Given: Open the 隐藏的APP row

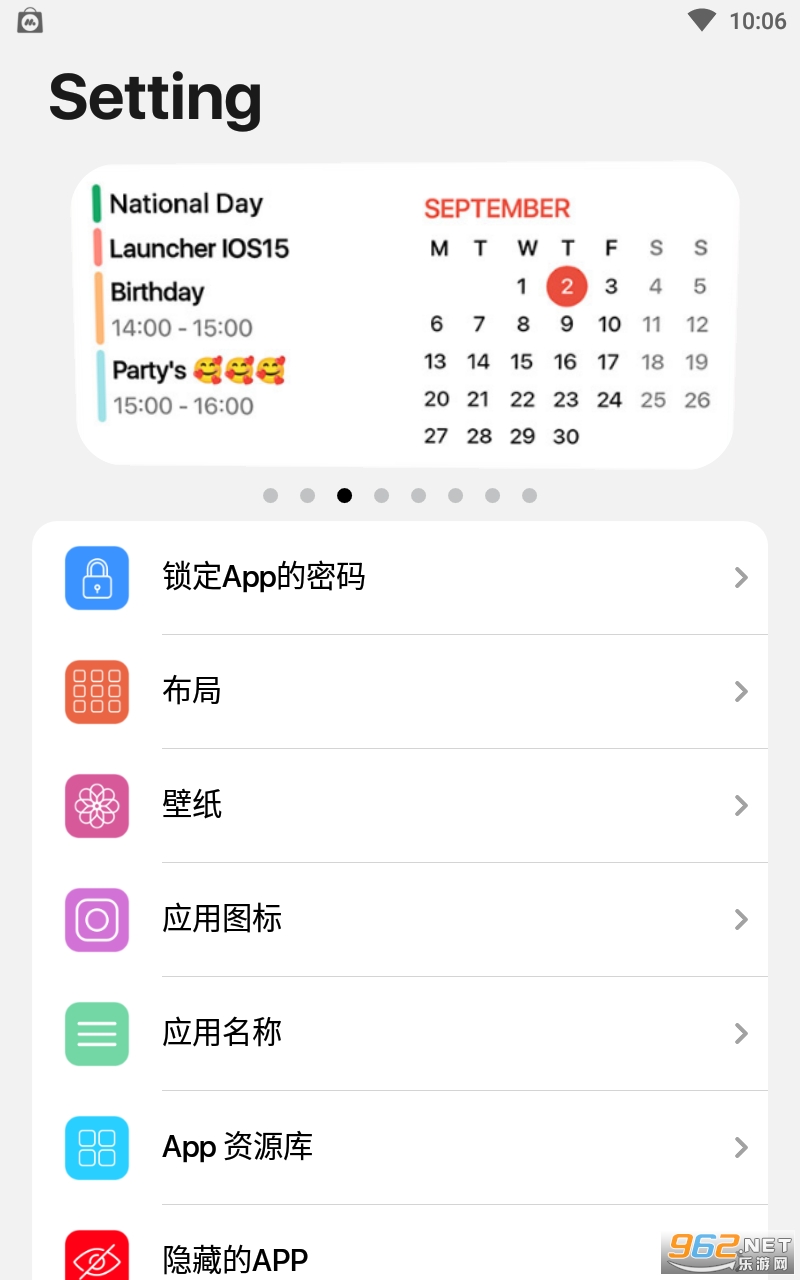Looking at the screenshot, I should [400, 1243].
